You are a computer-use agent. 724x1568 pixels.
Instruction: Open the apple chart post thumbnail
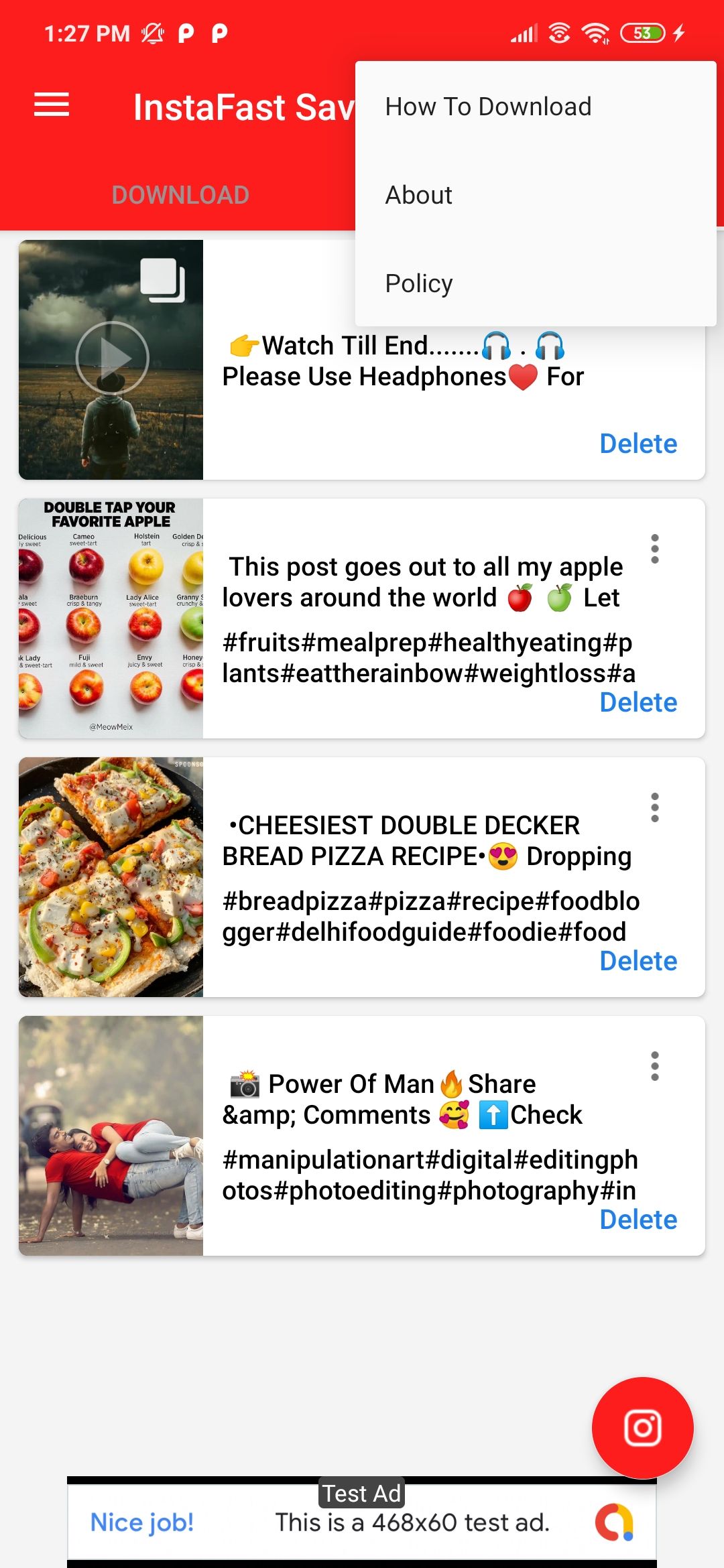point(111,618)
